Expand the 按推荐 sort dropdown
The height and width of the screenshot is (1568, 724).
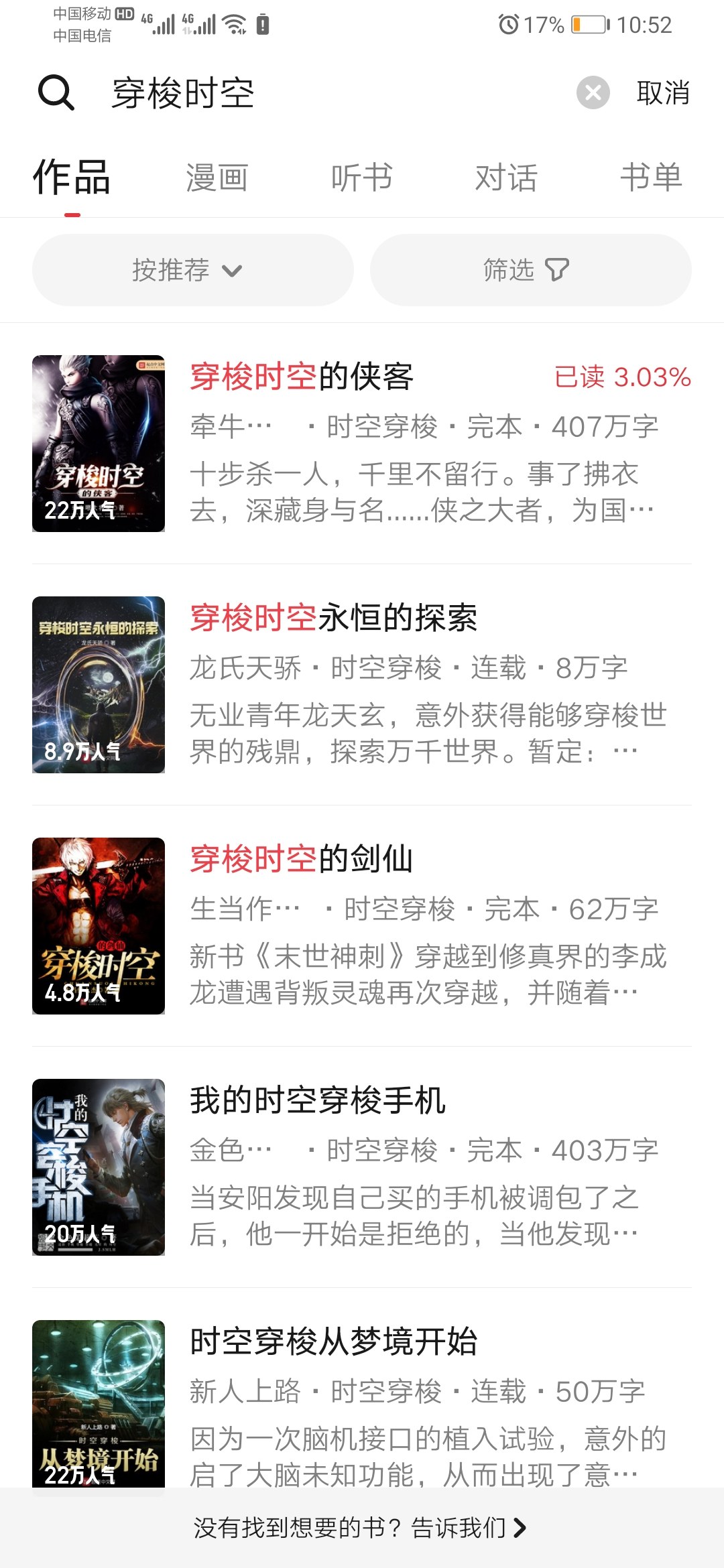(193, 270)
